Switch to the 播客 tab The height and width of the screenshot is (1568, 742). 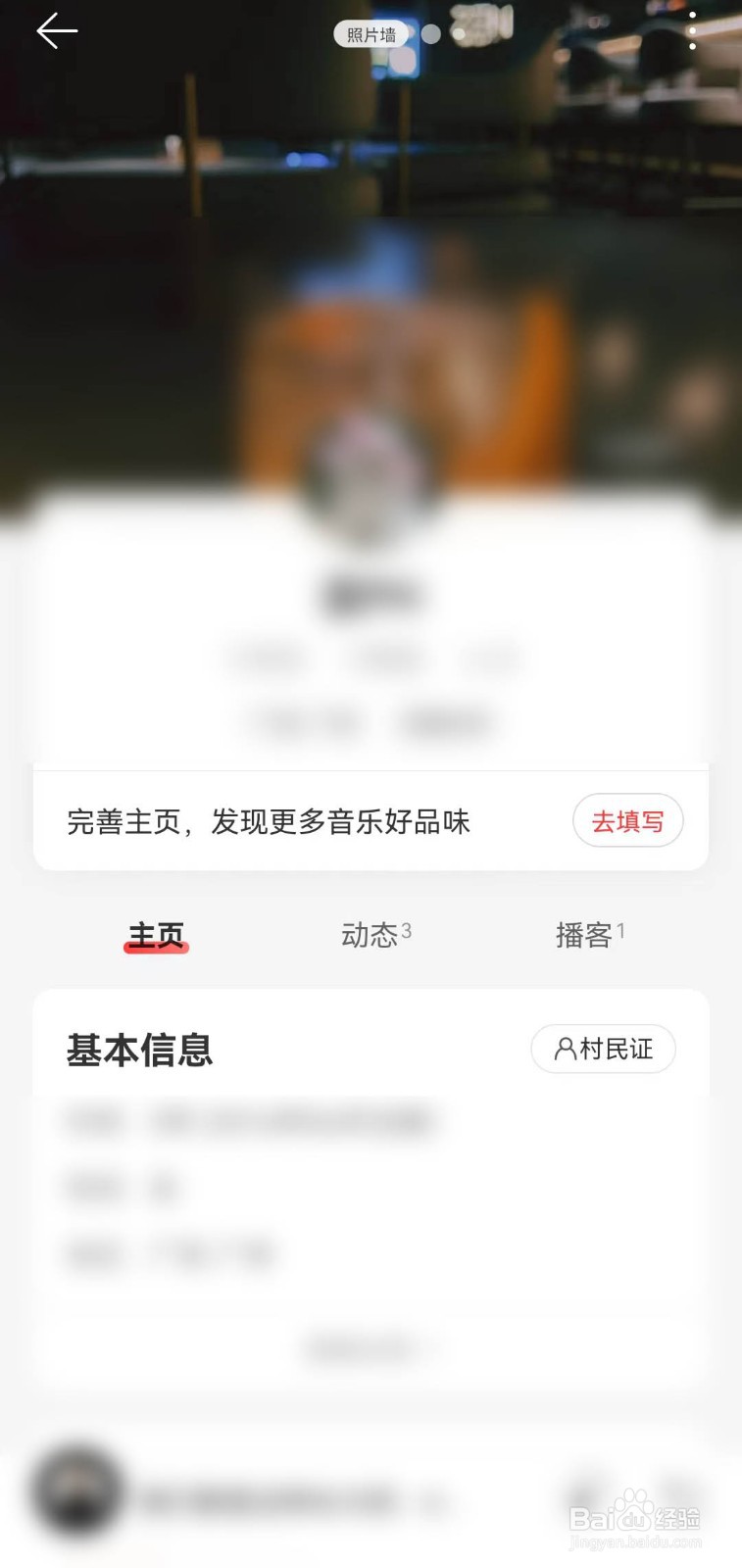(585, 936)
